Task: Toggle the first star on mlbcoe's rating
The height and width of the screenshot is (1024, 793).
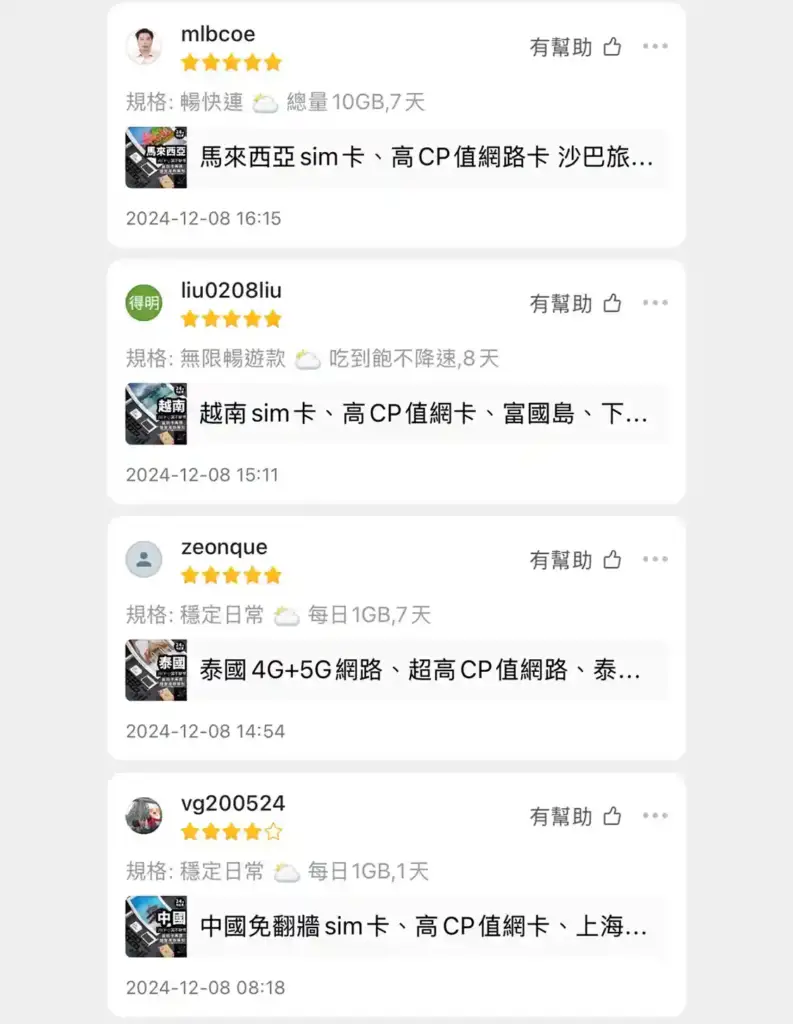Action: [190, 62]
